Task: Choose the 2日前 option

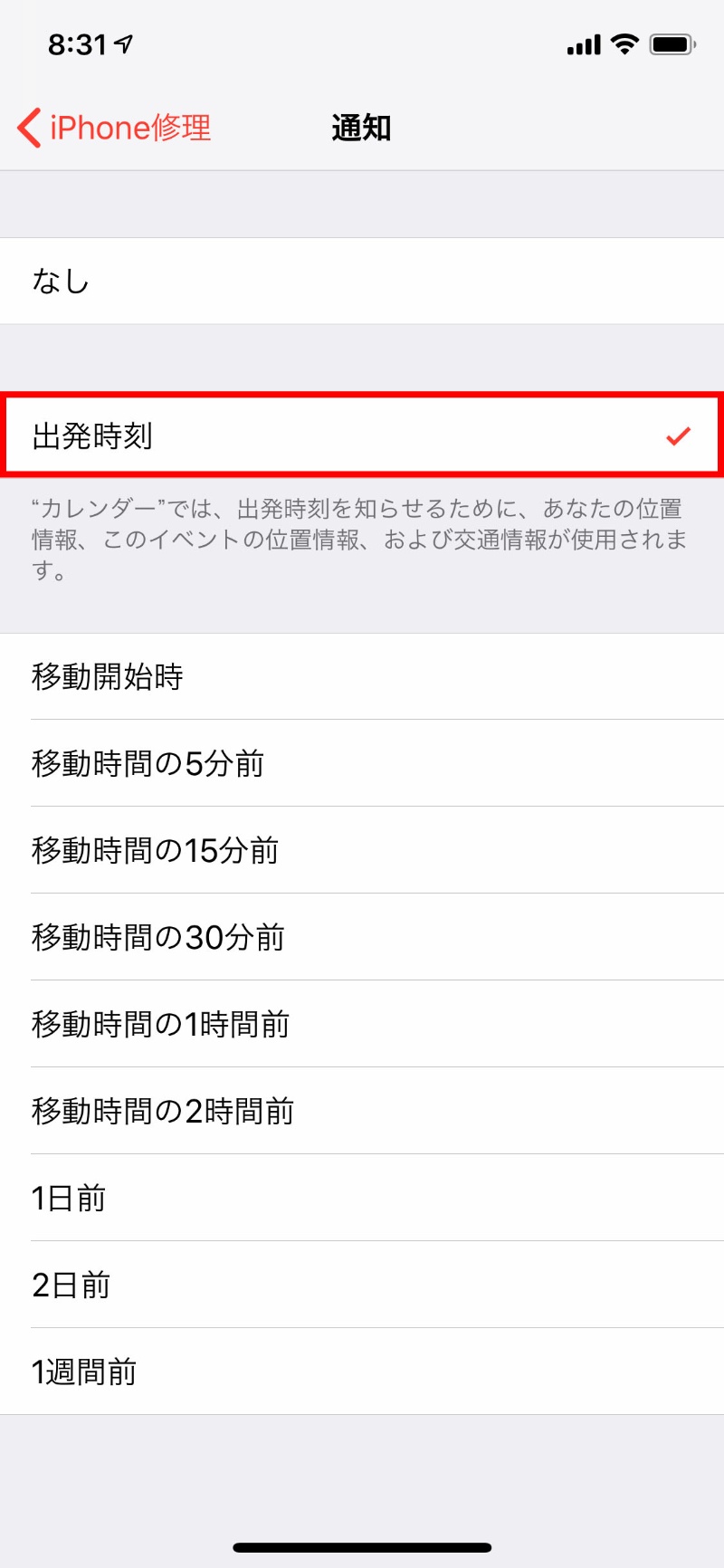Action: point(362,1285)
